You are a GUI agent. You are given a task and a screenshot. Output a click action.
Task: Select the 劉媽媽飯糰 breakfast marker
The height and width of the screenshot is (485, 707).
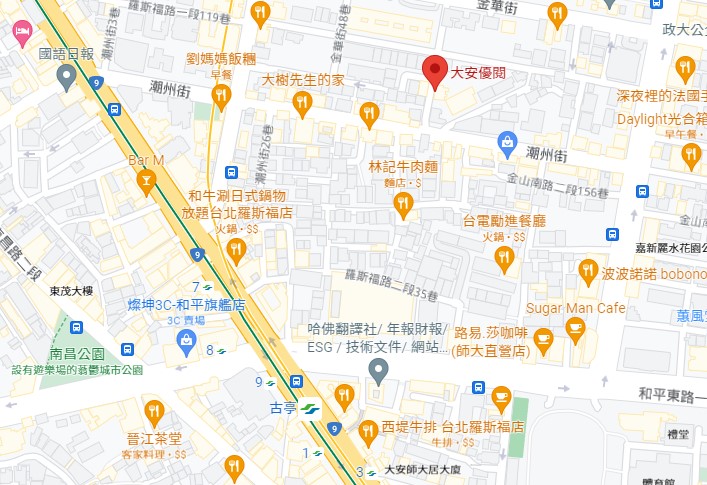coord(221,96)
